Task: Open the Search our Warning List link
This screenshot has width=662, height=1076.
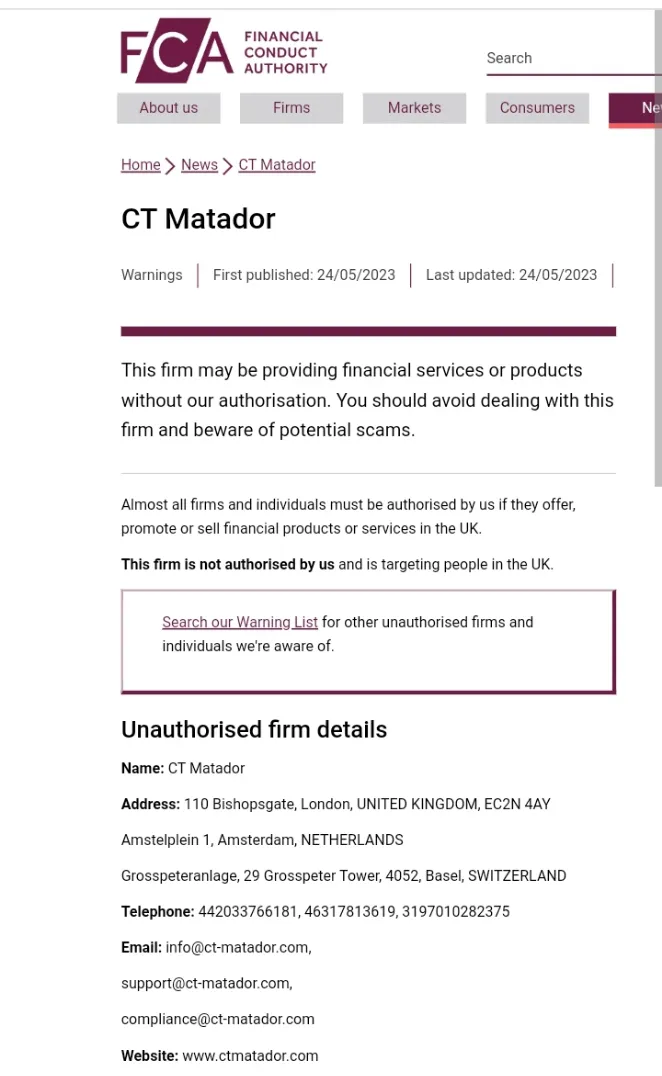Action: point(240,622)
